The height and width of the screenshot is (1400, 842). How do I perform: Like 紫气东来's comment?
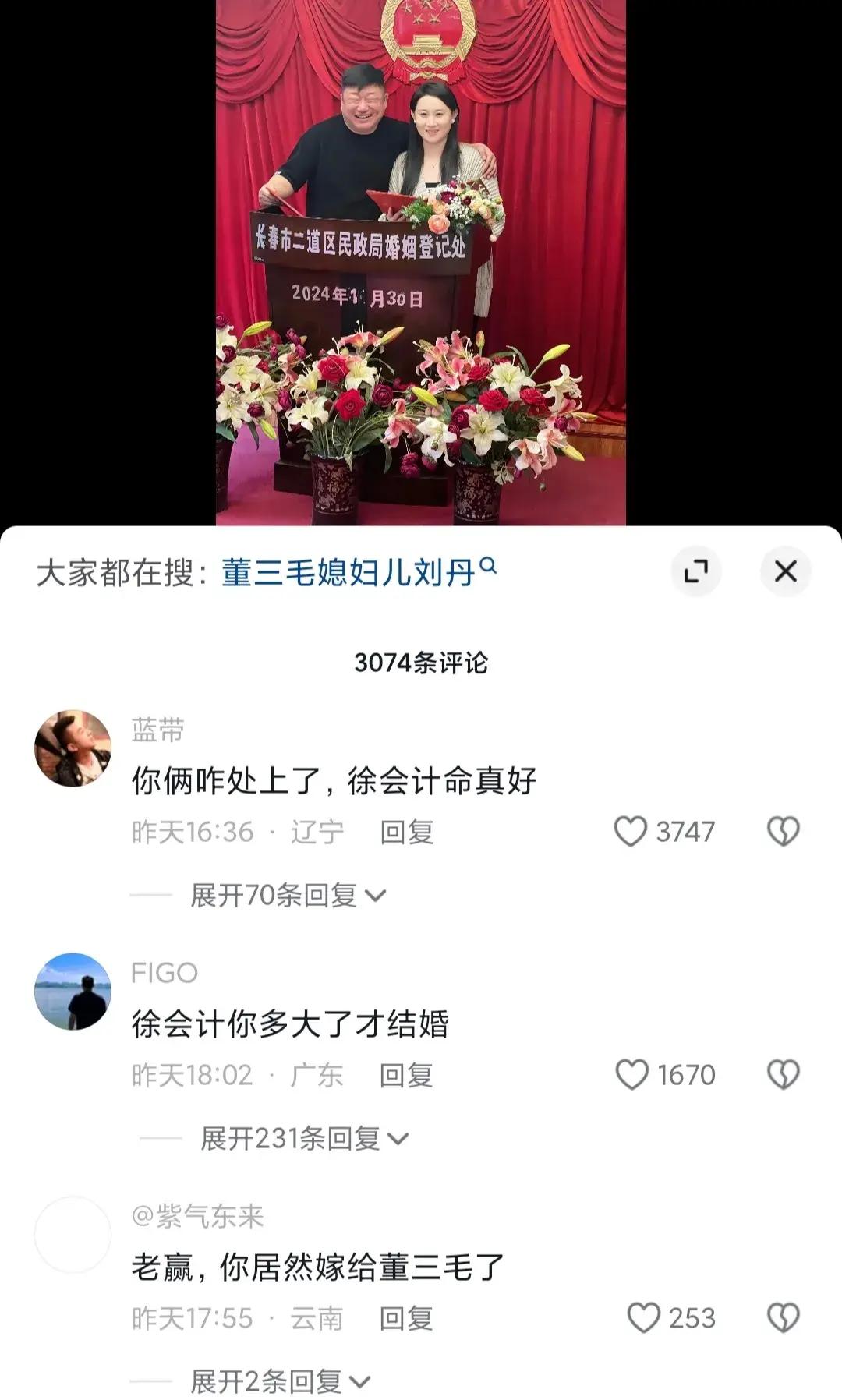point(644,1317)
